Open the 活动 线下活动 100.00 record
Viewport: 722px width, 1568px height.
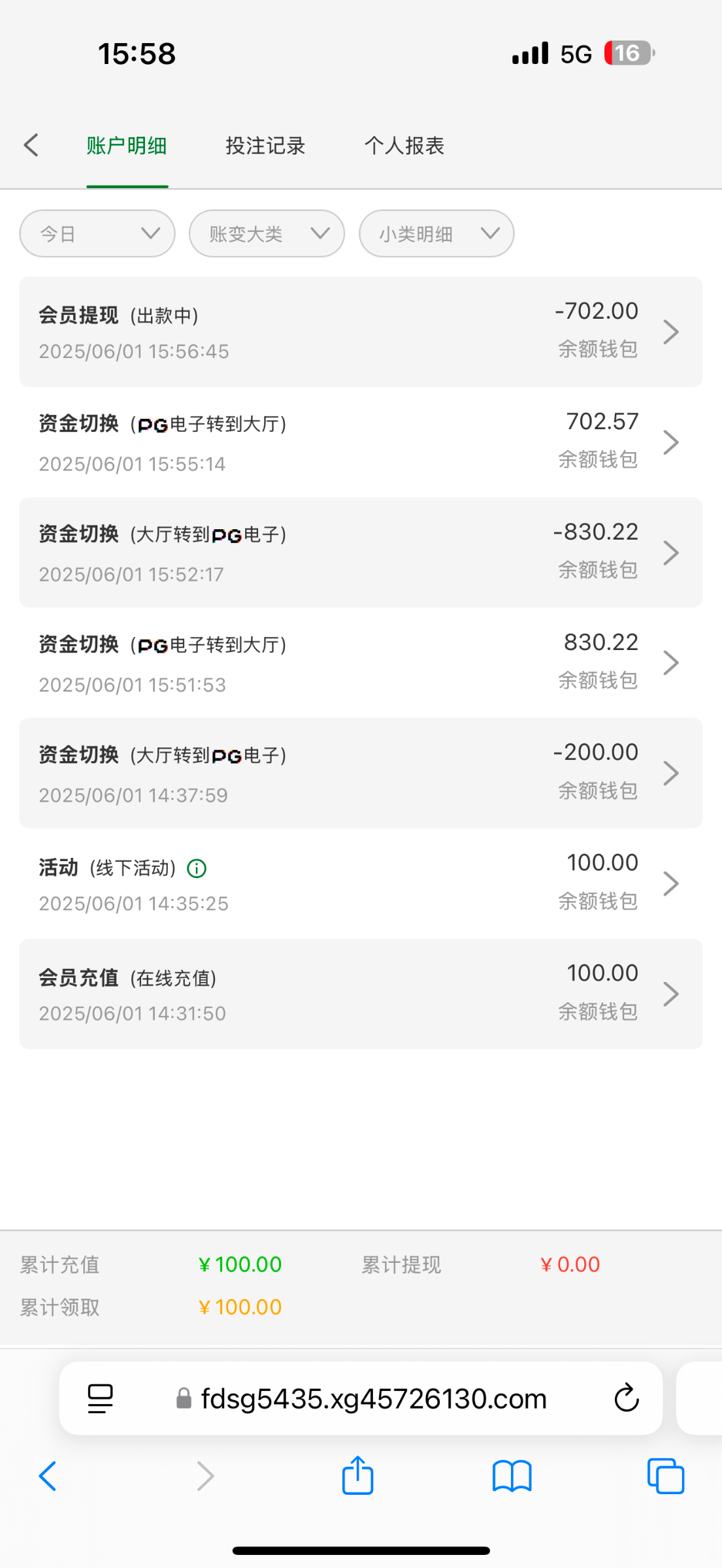361,883
